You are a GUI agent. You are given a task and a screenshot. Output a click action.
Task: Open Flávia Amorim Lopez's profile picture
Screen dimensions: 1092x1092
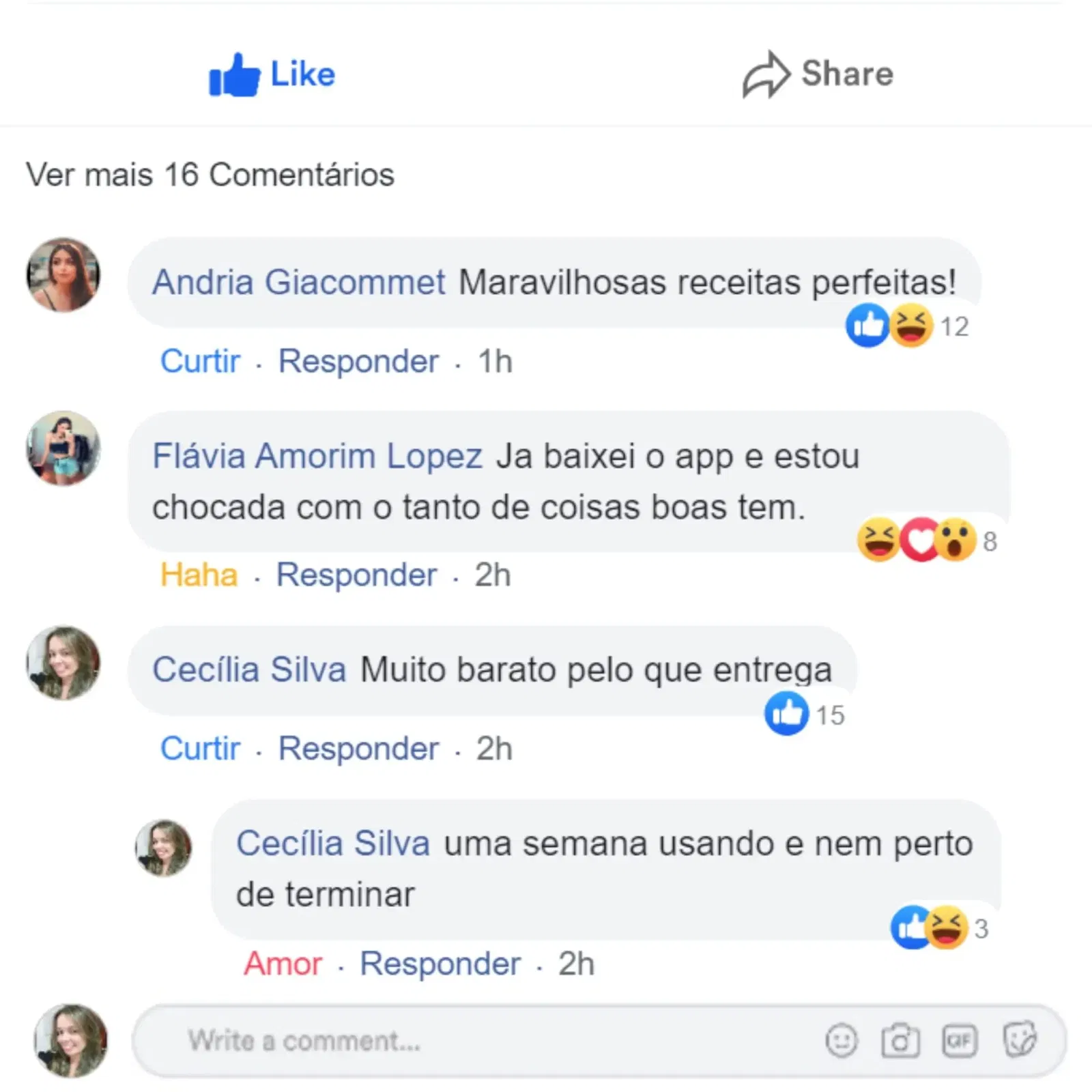63,448
